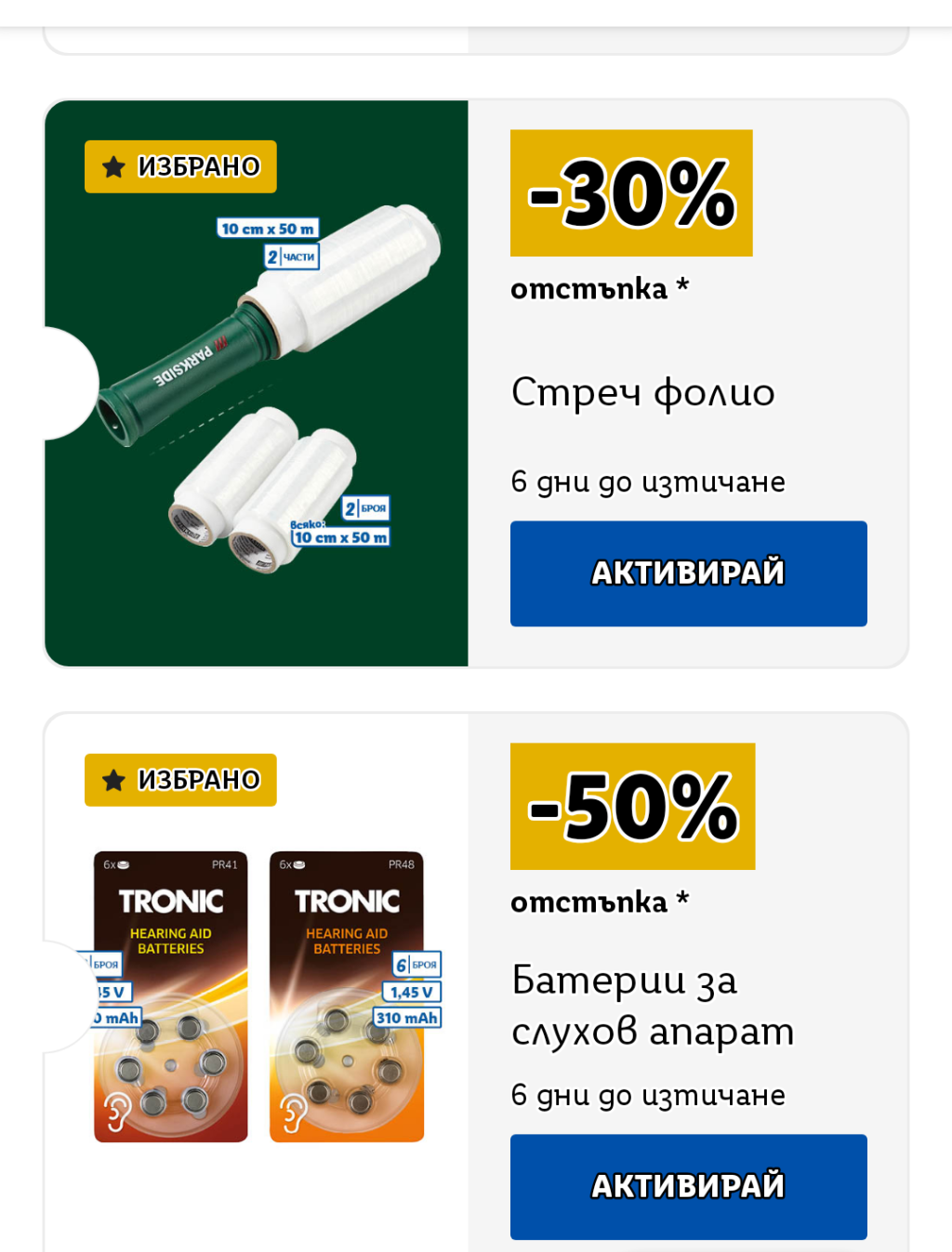This screenshot has height=1252, width=952.
Task: Activate the Батерии за слухов апарат coupon
Action: coord(688,1187)
